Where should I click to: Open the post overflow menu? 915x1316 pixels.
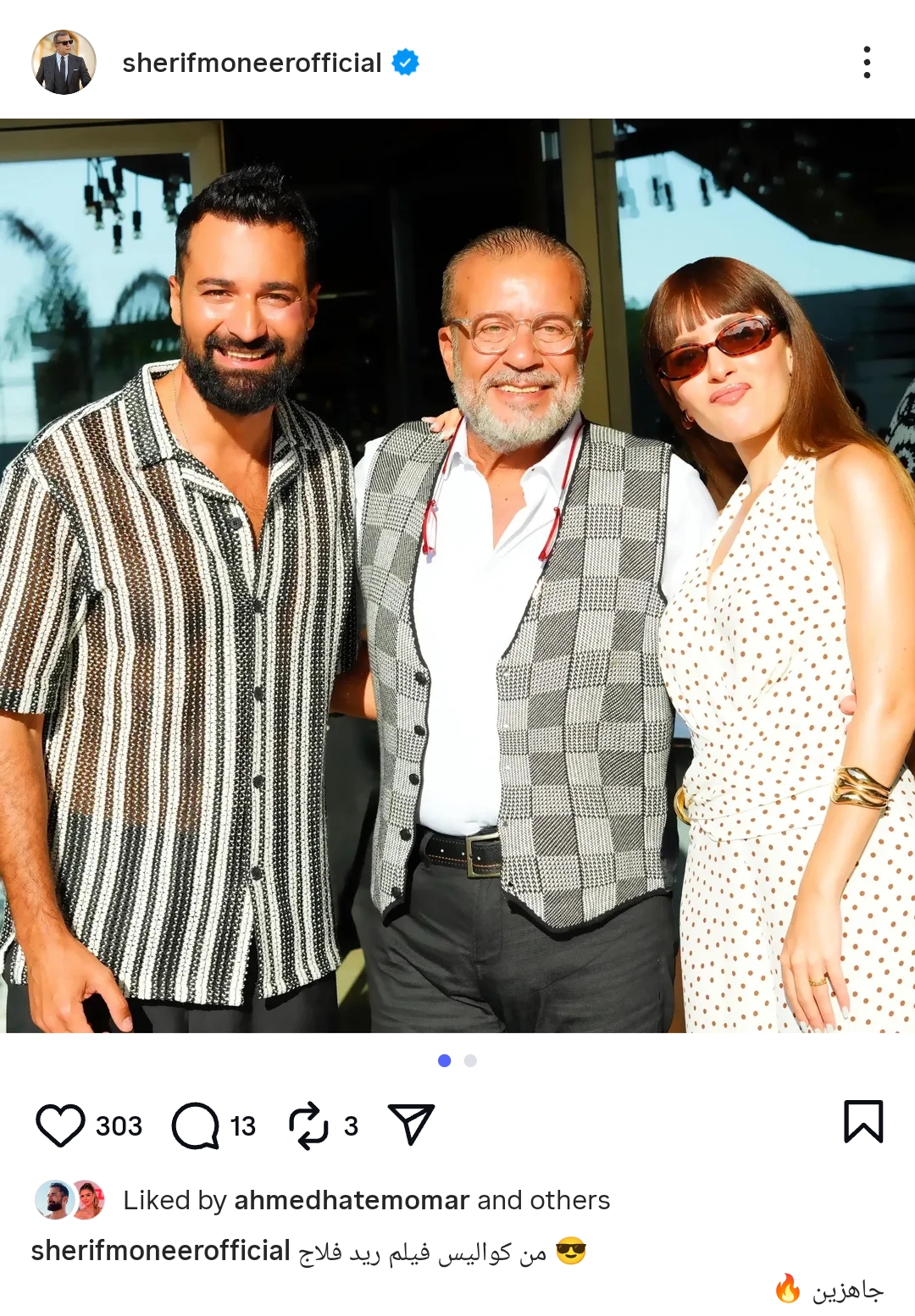click(x=866, y=63)
